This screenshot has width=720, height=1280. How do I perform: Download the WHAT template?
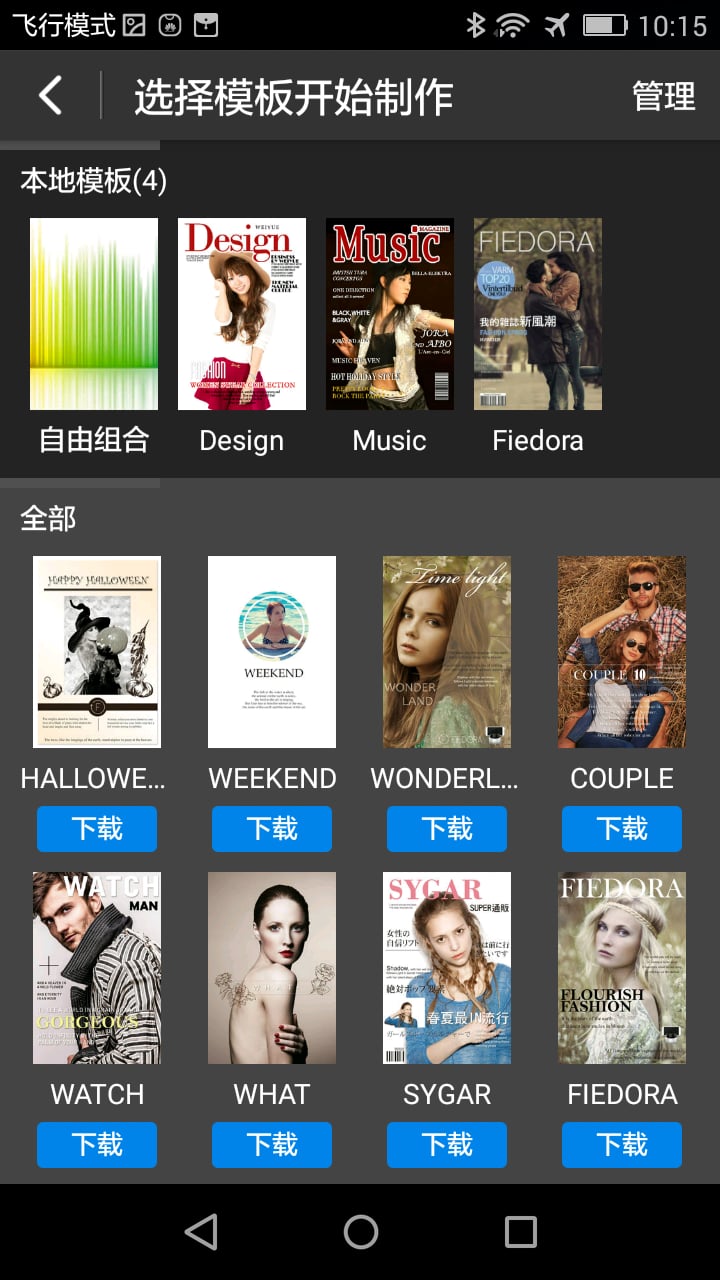(x=272, y=1145)
